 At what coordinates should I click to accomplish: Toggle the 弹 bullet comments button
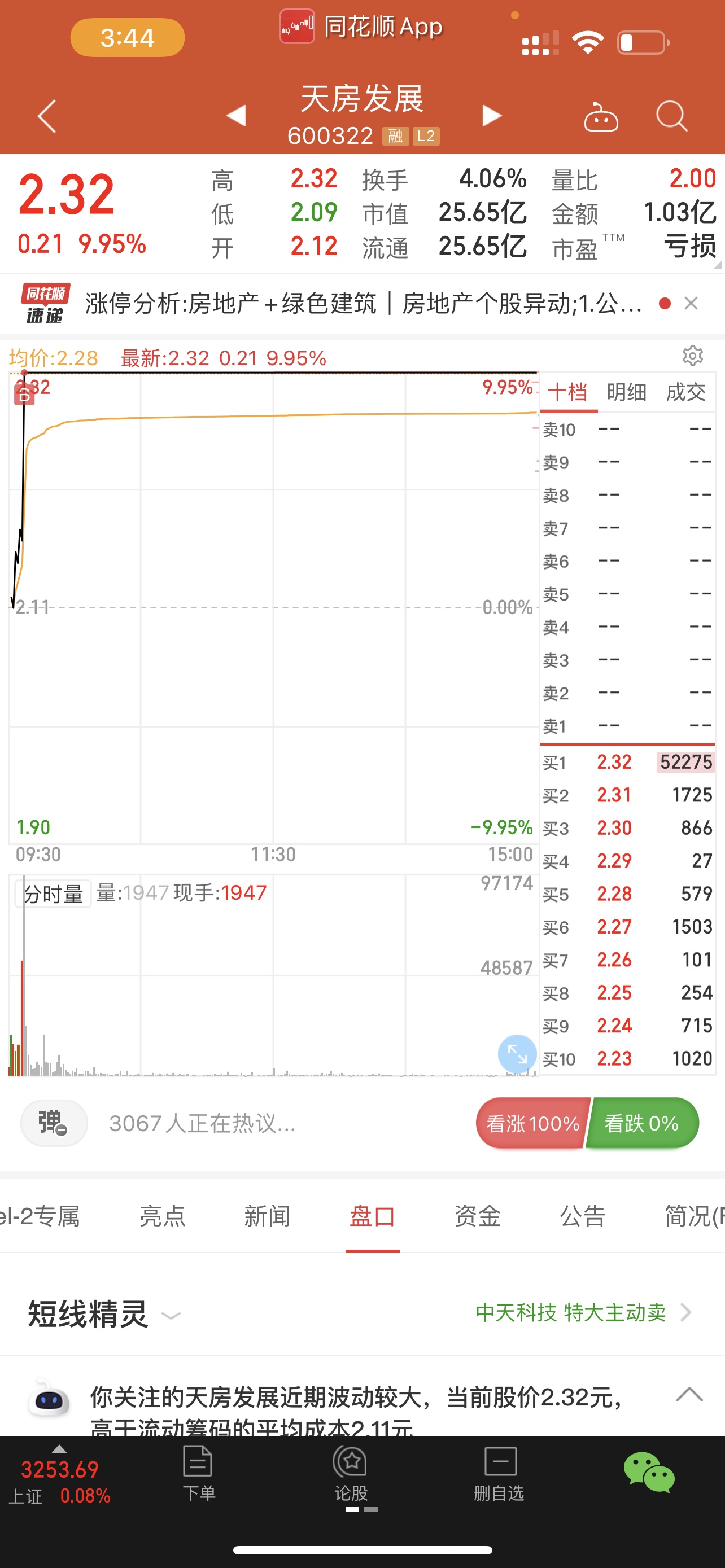[54, 1123]
